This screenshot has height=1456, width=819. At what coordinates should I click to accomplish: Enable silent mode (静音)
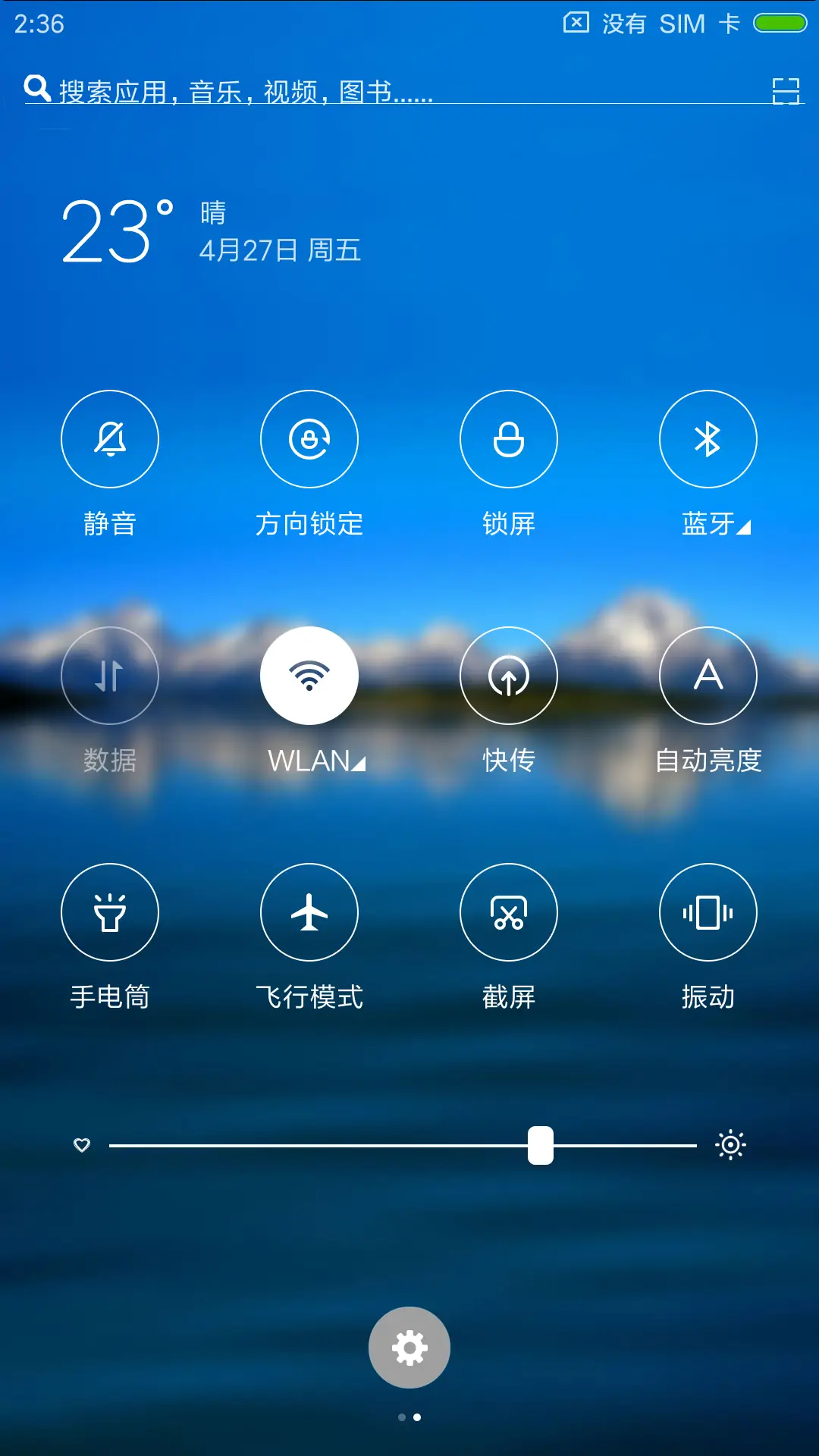coord(110,439)
